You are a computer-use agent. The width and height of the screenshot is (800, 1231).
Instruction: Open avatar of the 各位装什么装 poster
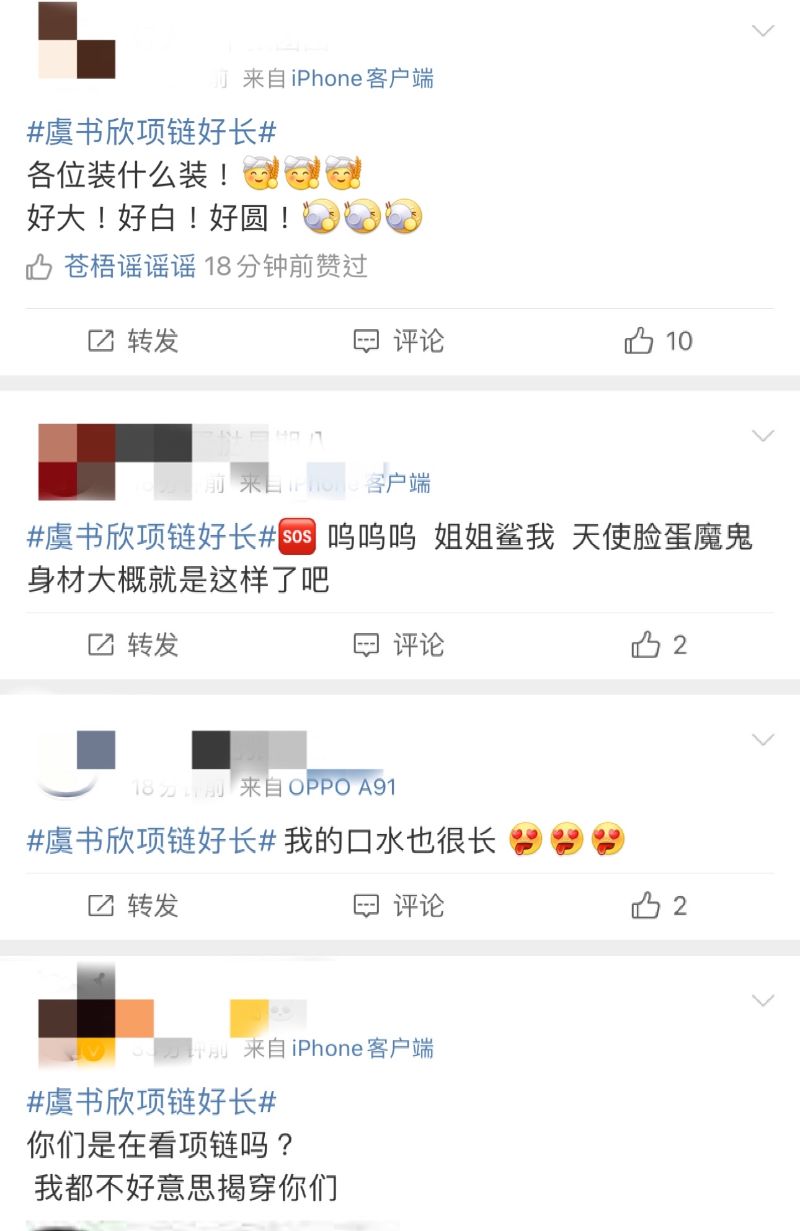(76, 41)
